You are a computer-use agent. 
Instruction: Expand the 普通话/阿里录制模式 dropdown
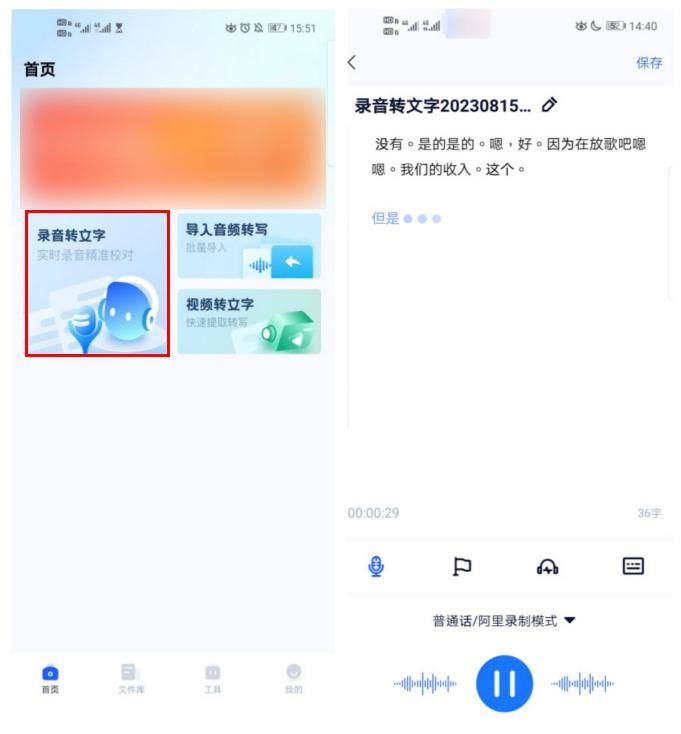(x=504, y=621)
